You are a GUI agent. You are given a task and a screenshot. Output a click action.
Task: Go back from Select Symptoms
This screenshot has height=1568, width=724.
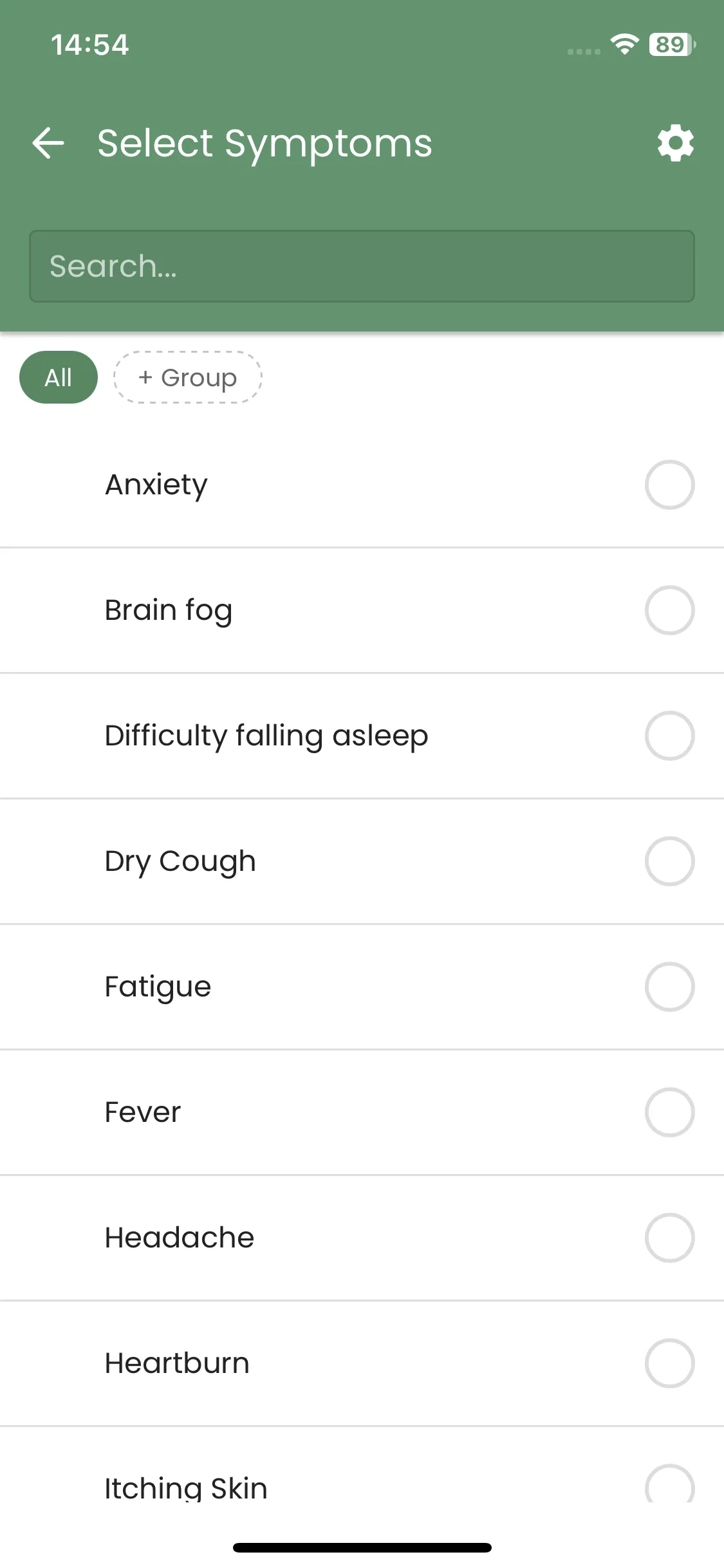tap(48, 143)
